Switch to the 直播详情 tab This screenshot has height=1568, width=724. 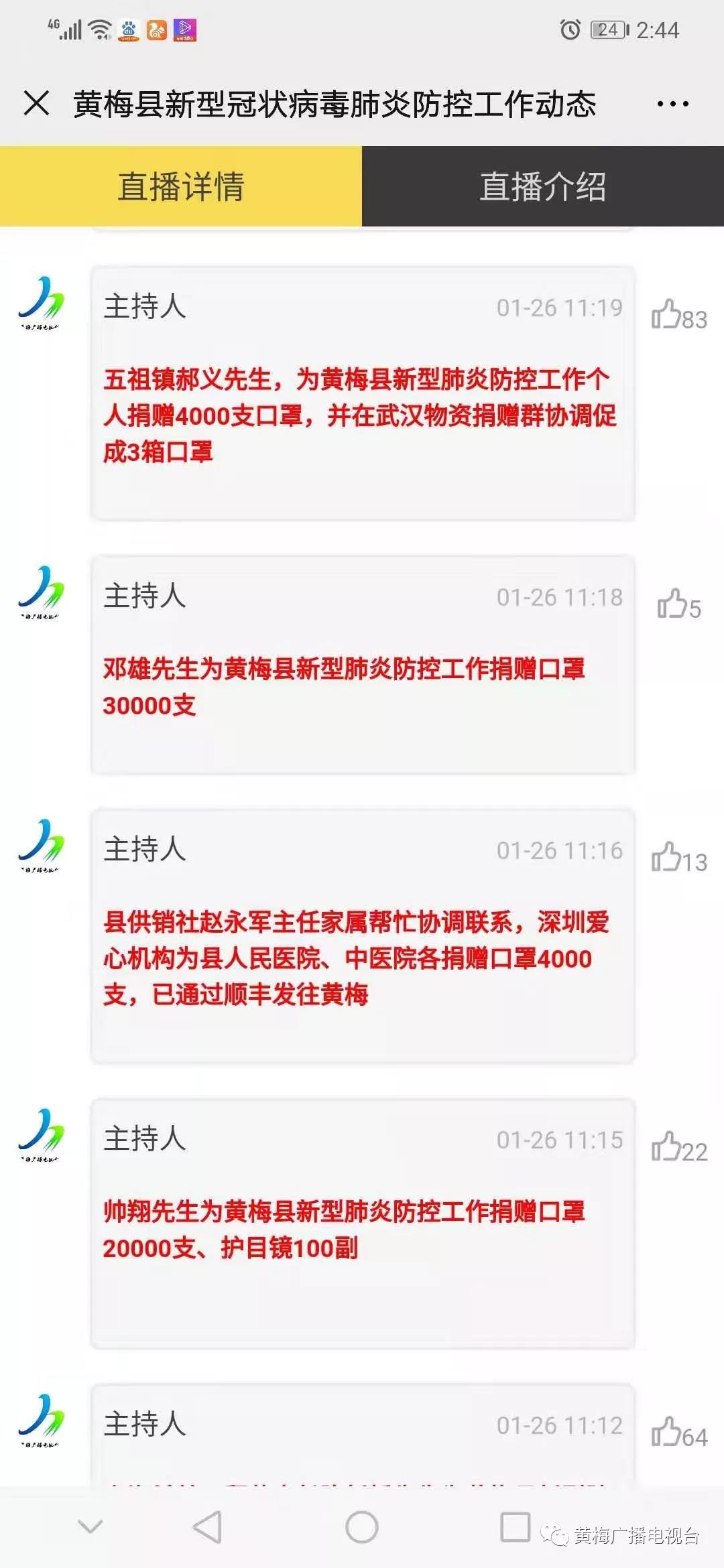click(x=181, y=186)
